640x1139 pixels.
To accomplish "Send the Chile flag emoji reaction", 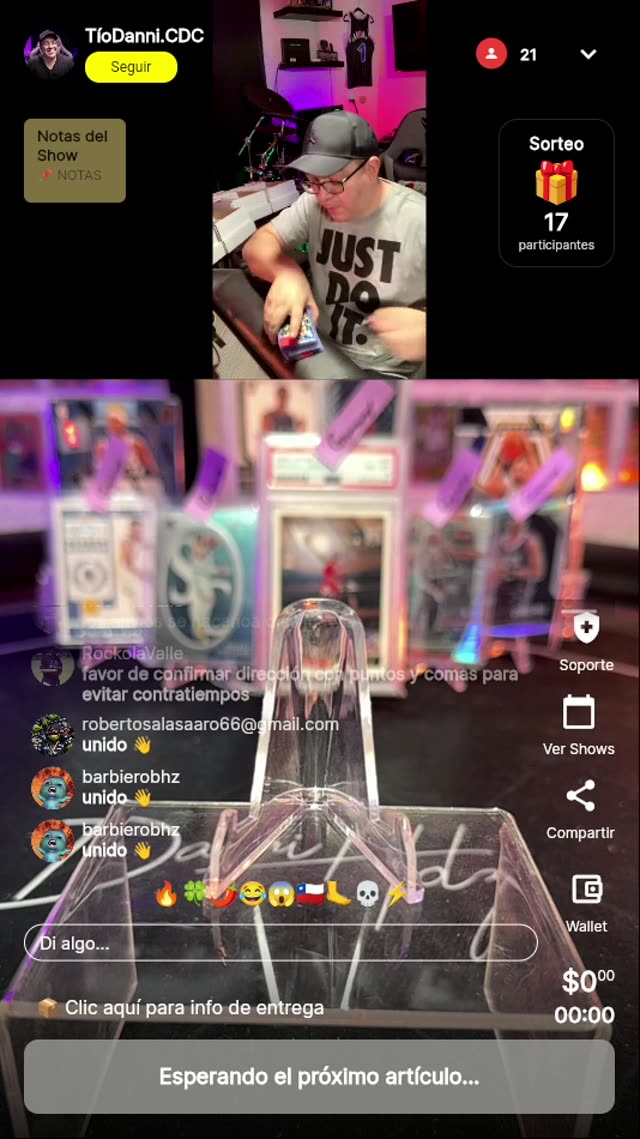I will [309, 893].
